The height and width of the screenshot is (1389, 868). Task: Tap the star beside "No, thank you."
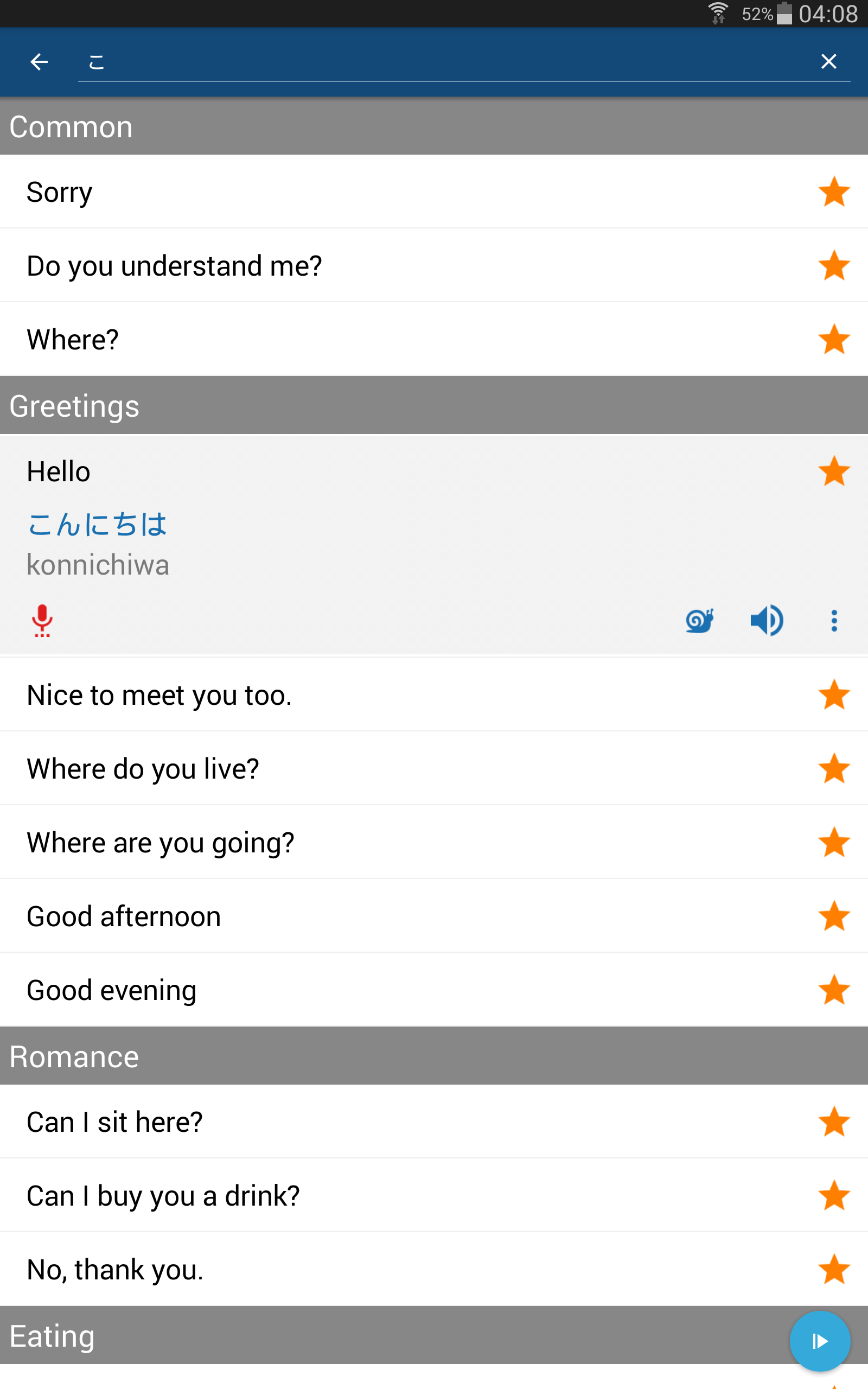pos(833,1270)
